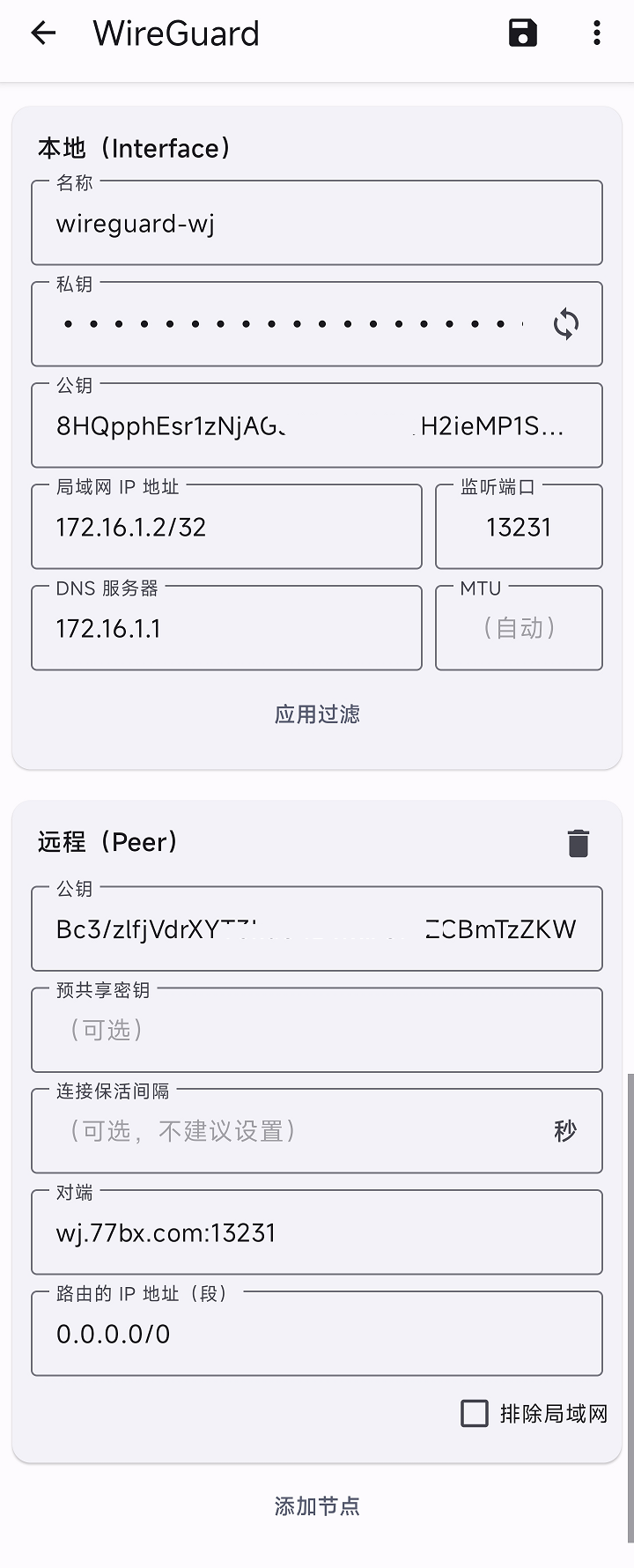
Task: Open the WireGuard title bar menu
Action: tap(596, 33)
